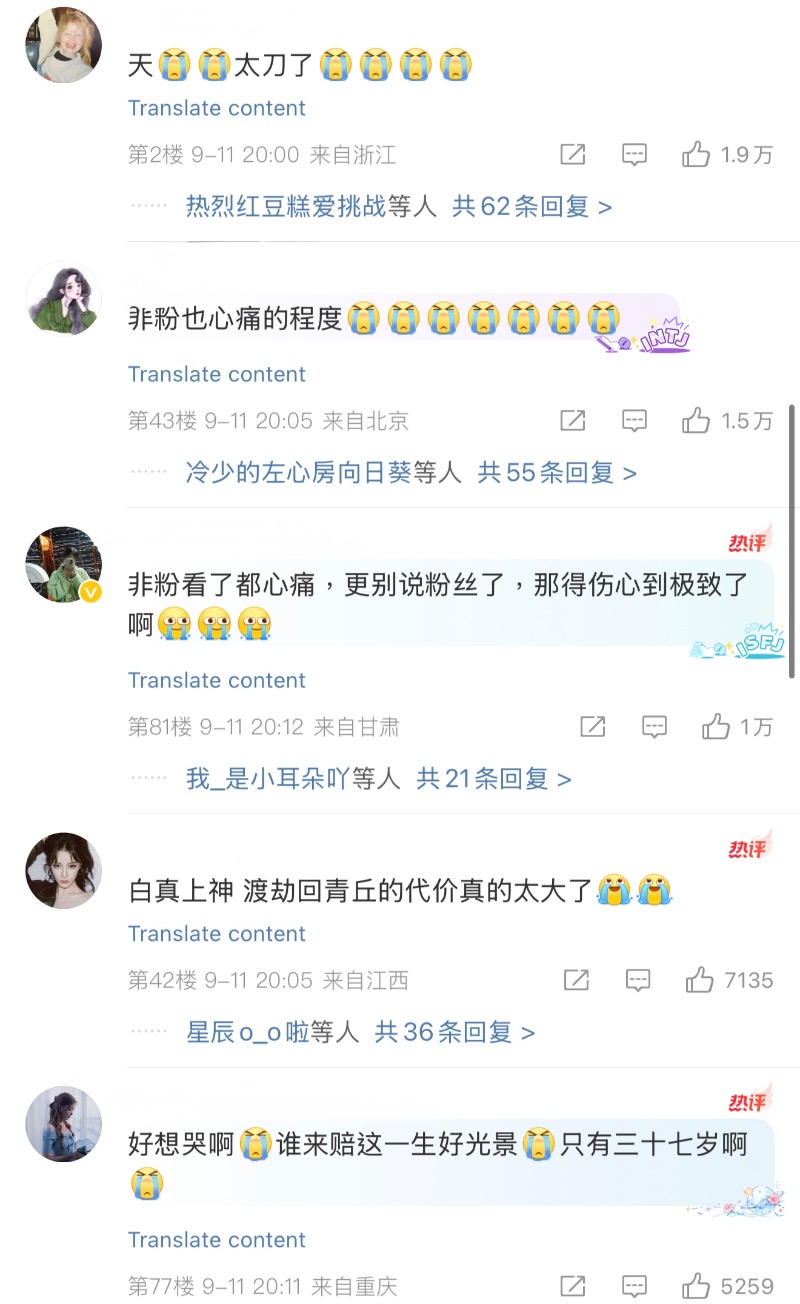
Task: Like the 第81楼 comment
Action: click(x=716, y=727)
